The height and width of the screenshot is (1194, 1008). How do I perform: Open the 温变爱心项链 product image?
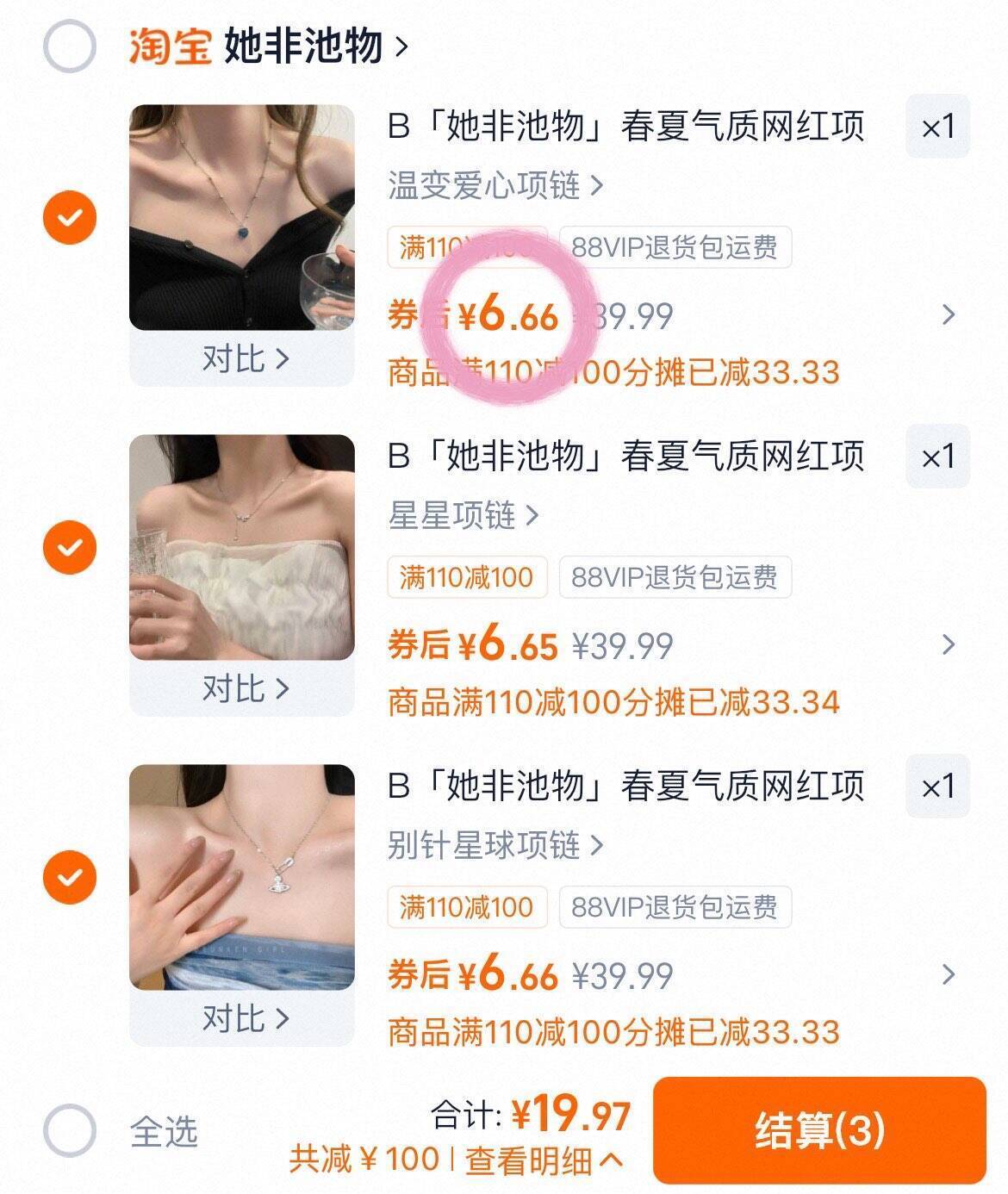pyautogui.click(x=241, y=217)
